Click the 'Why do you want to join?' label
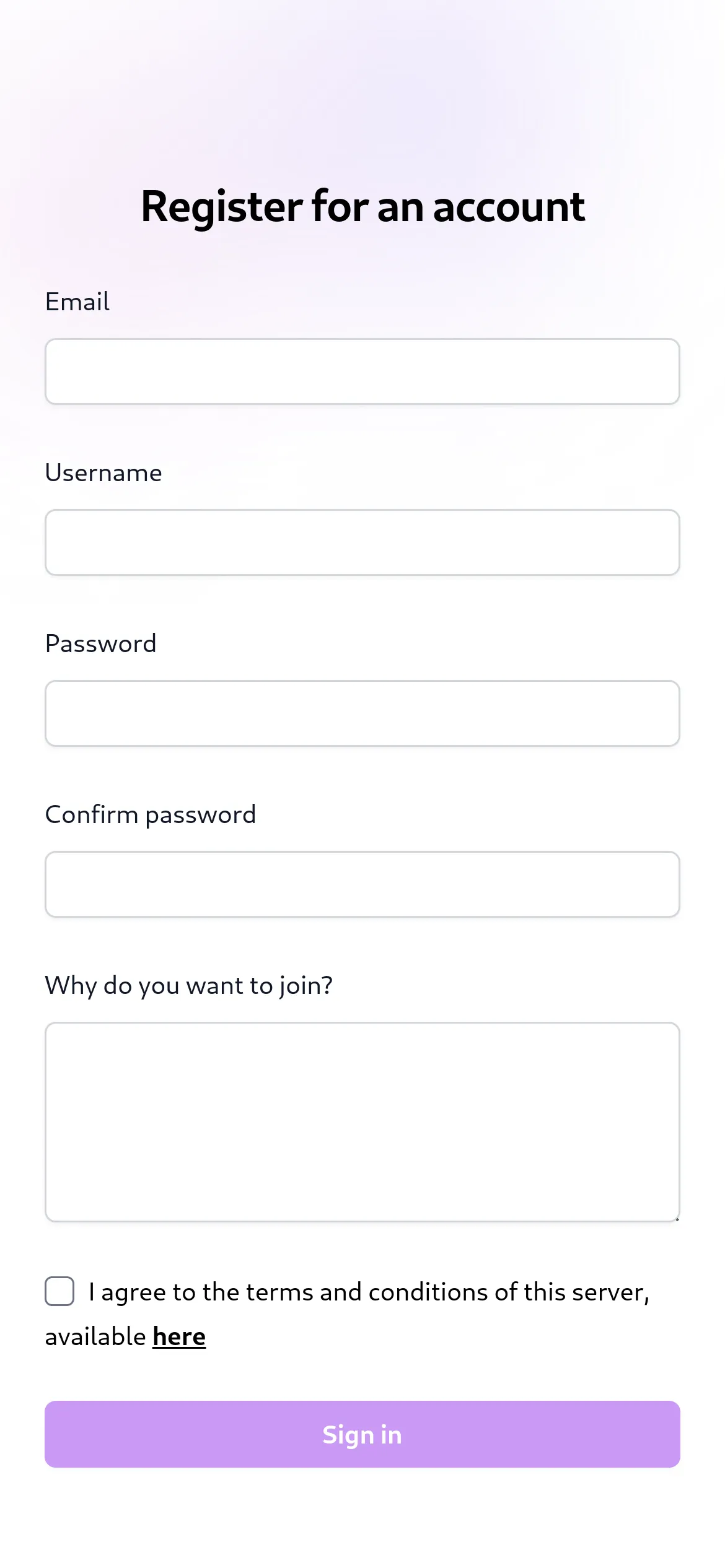The width and height of the screenshot is (725, 1568). click(x=189, y=985)
